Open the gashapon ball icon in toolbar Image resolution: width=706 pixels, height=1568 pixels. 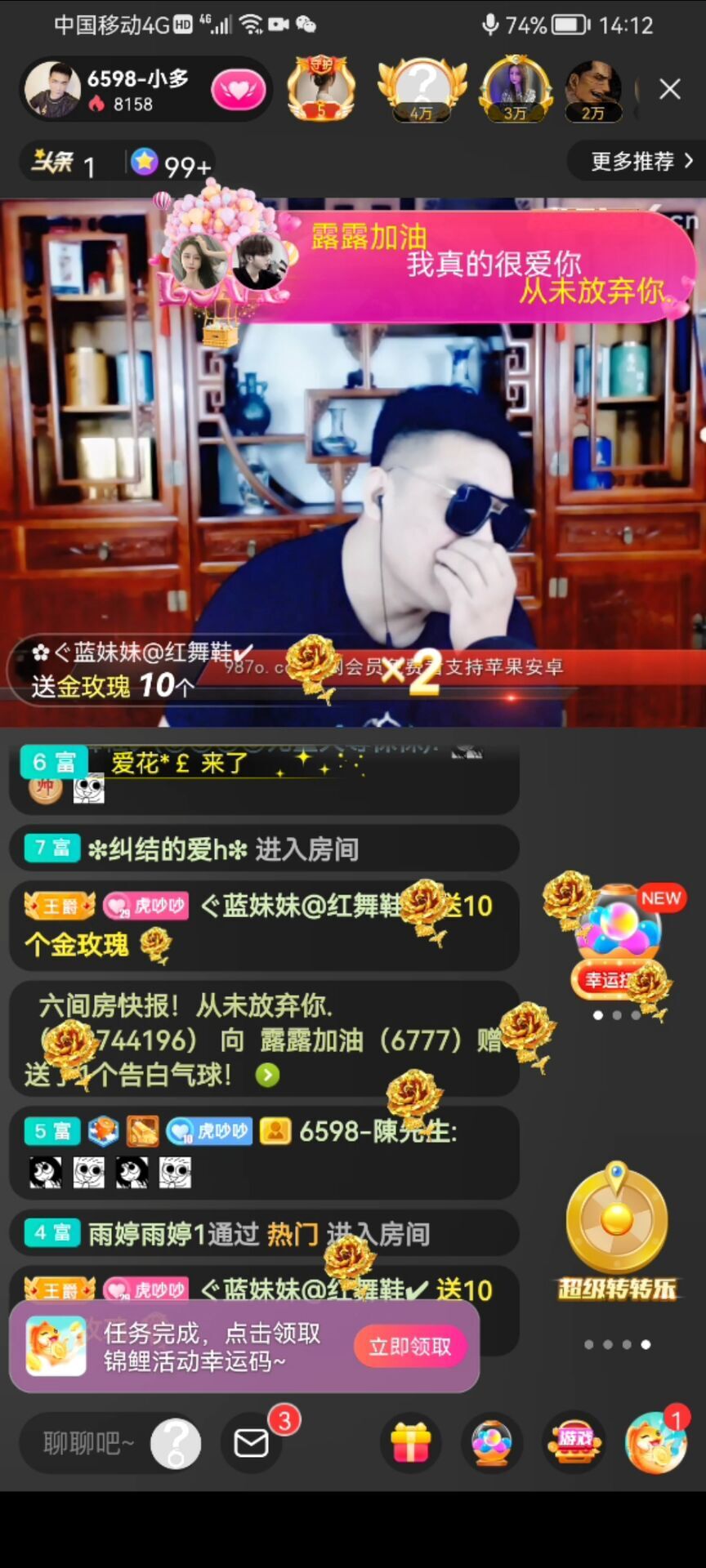[492, 1444]
